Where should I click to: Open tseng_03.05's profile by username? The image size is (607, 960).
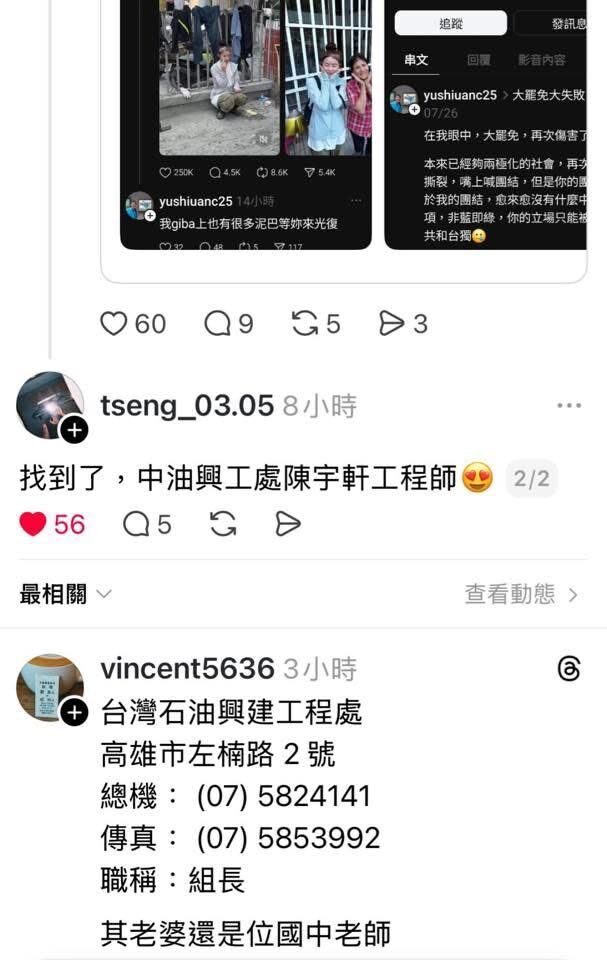tap(187, 405)
